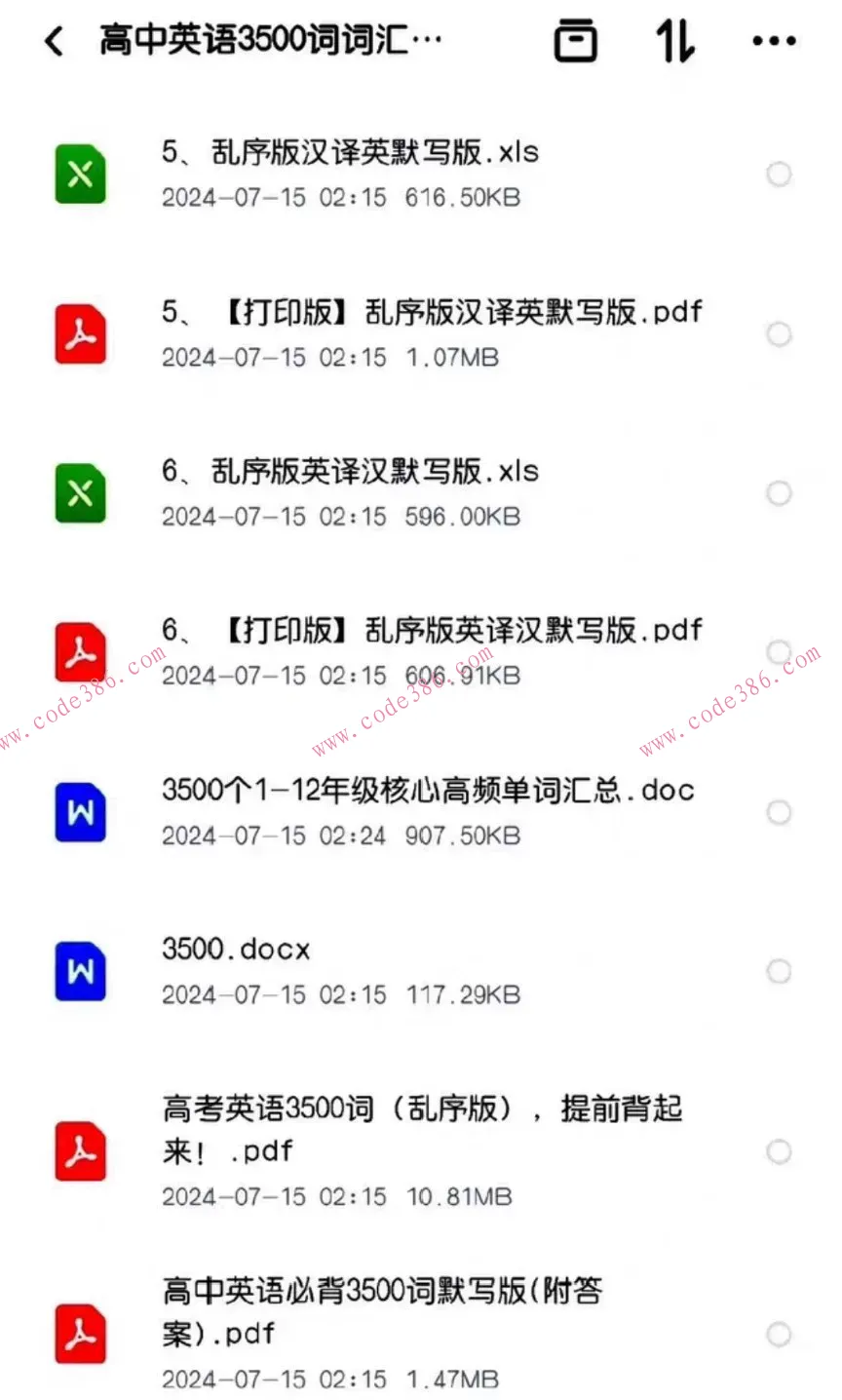Open the PDF icon for 高考英语3500词乱序版
Screen dimensions: 842x1400
pos(80,1151)
